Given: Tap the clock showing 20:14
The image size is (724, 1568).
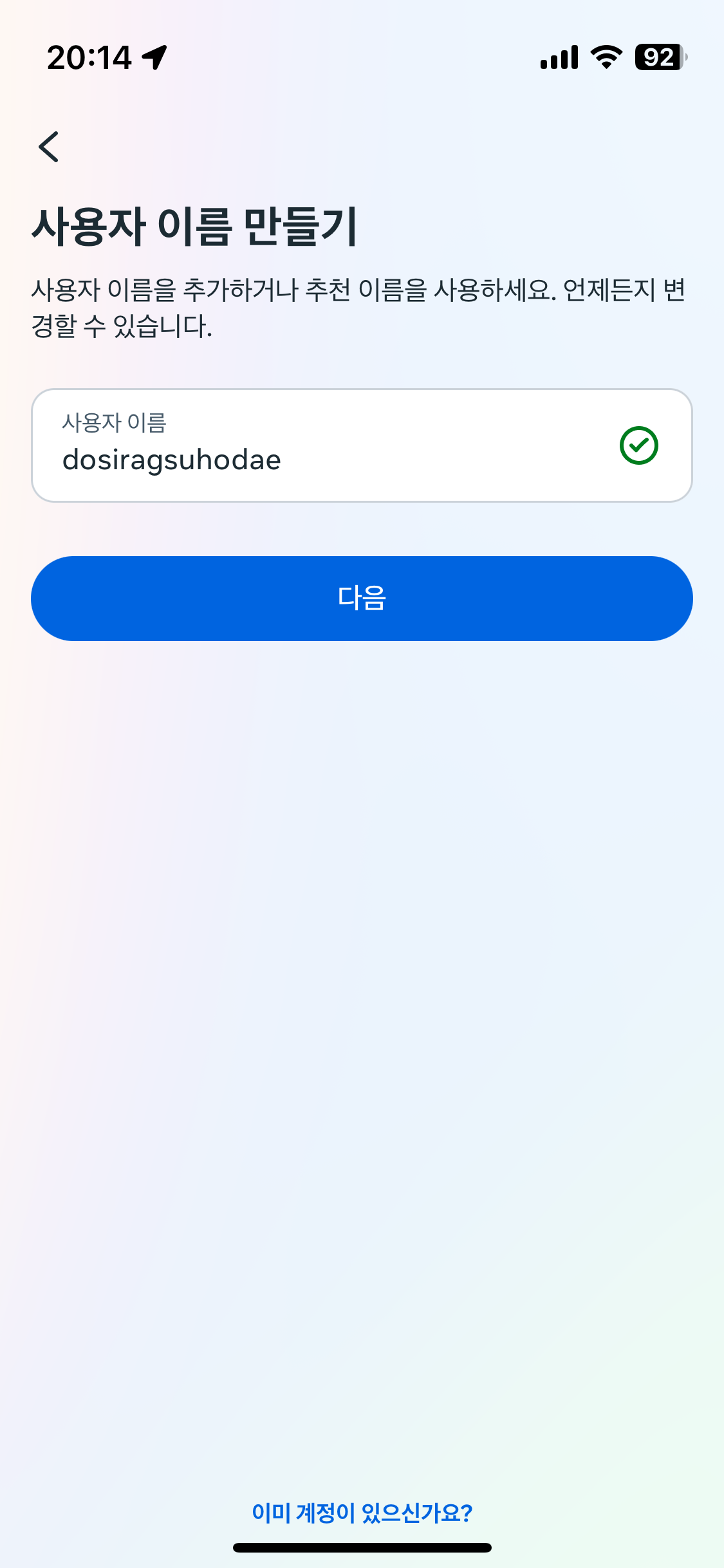Looking at the screenshot, I should [90, 57].
